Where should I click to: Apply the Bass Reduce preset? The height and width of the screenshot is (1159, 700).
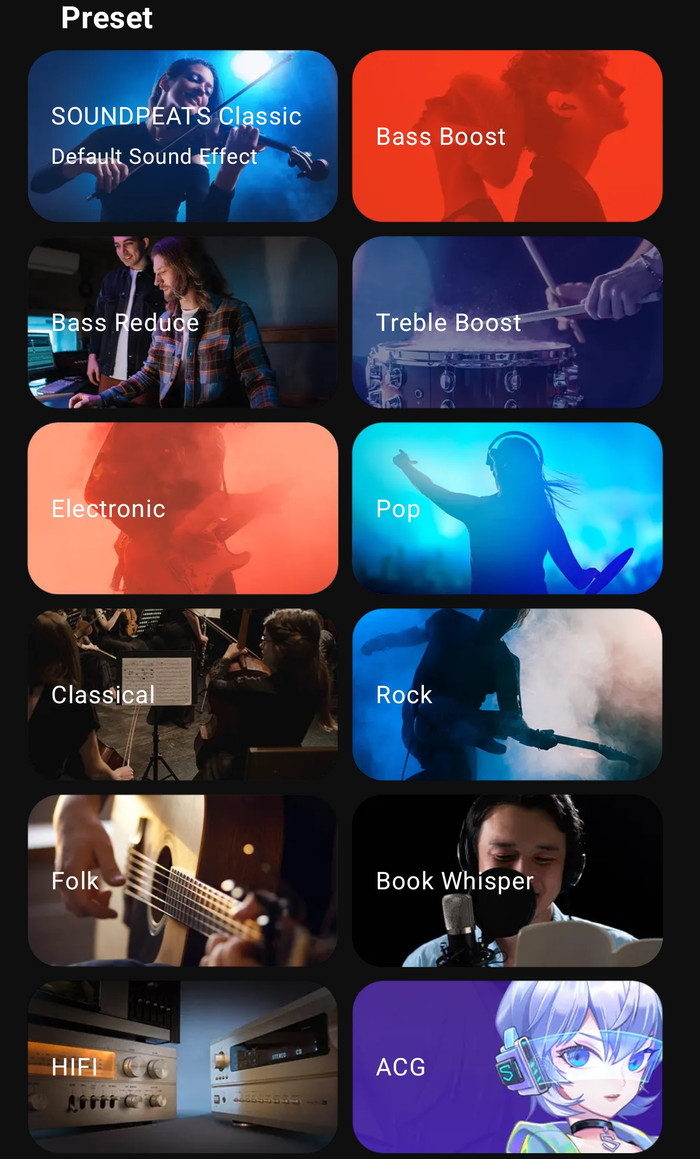pos(182,322)
